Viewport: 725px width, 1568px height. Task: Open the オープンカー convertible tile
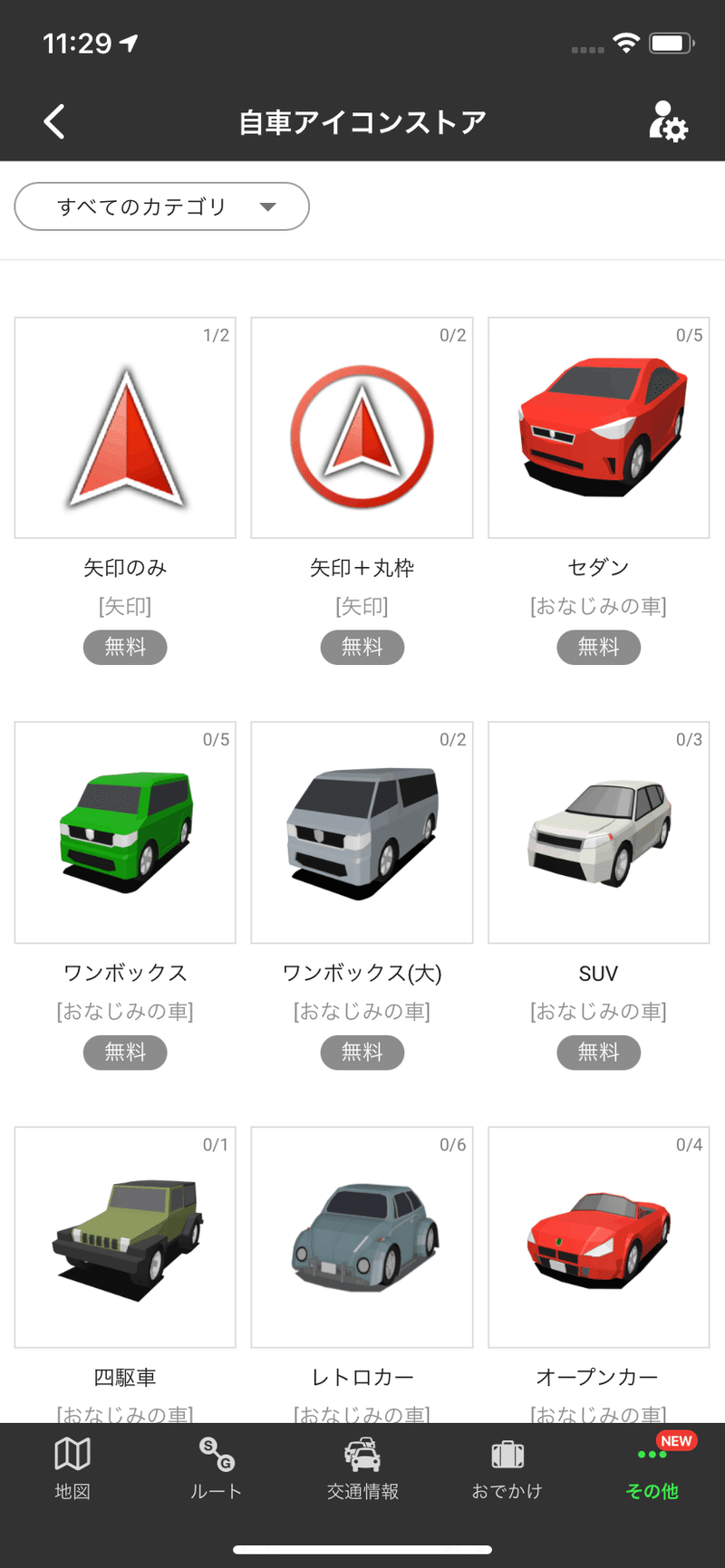[598, 1236]
